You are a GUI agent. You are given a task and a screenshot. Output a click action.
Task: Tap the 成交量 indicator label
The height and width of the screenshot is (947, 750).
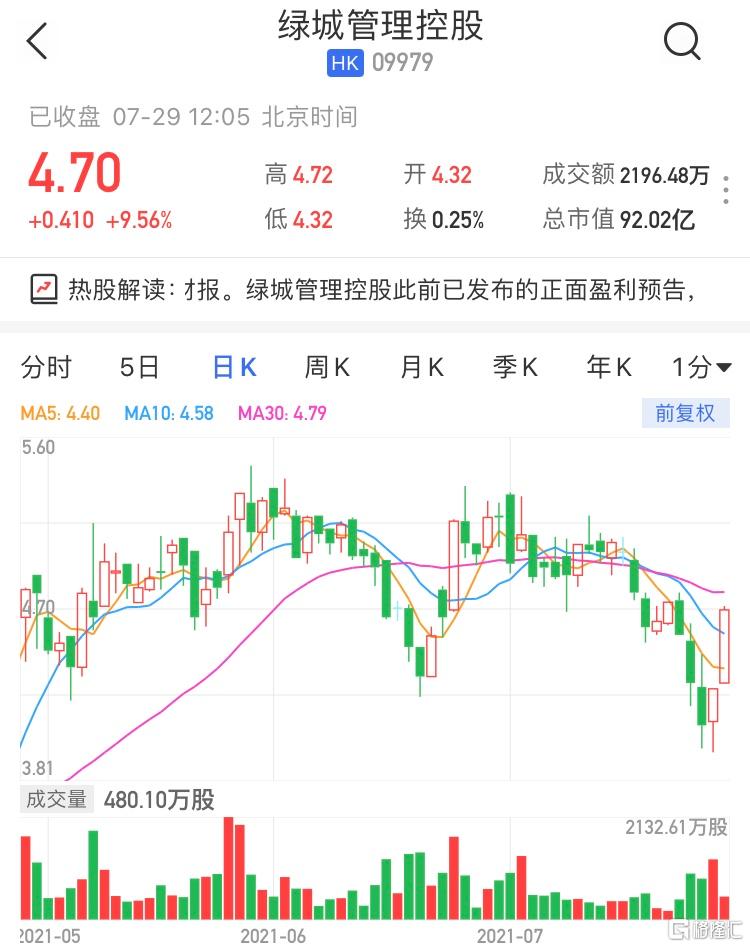click(57, 800)
